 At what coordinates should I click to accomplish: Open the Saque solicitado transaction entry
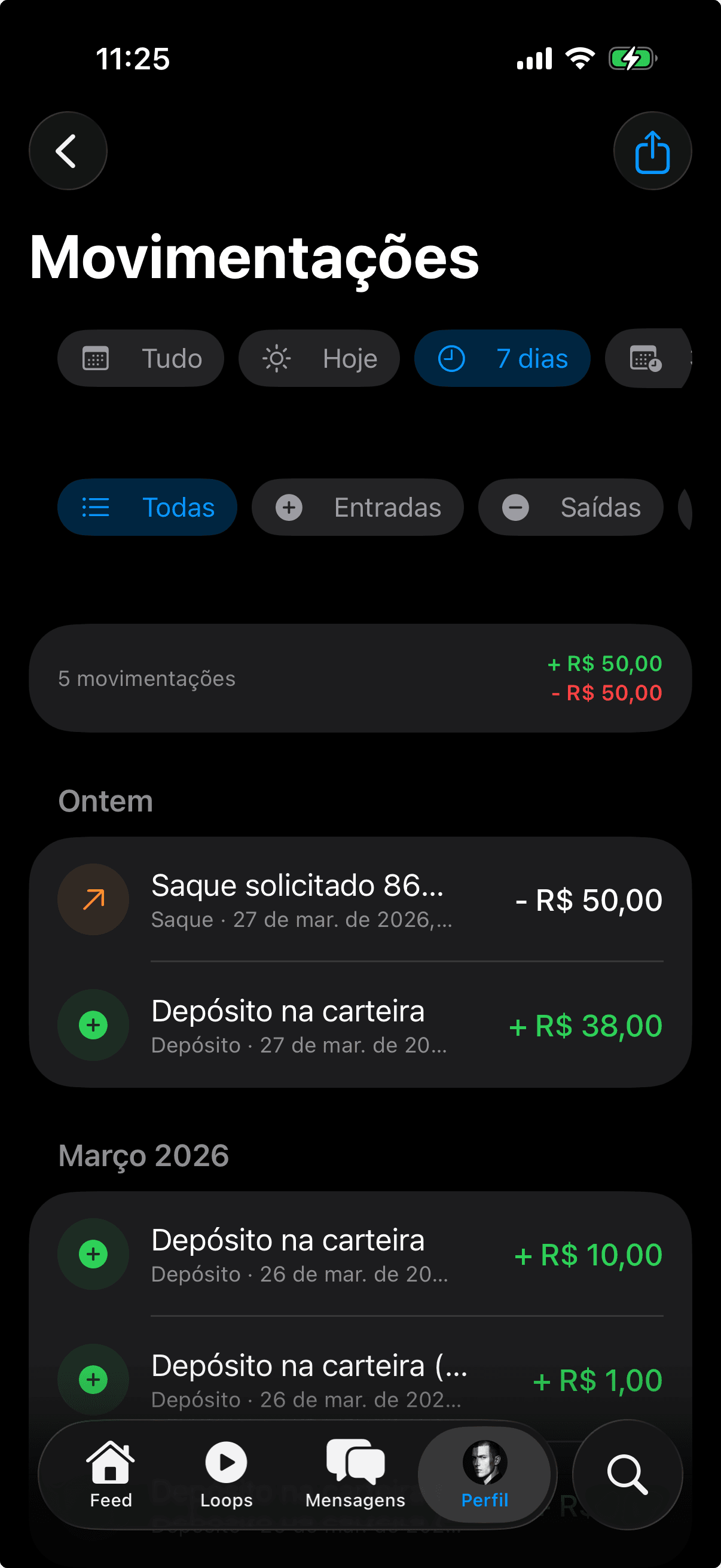[362, 899]
